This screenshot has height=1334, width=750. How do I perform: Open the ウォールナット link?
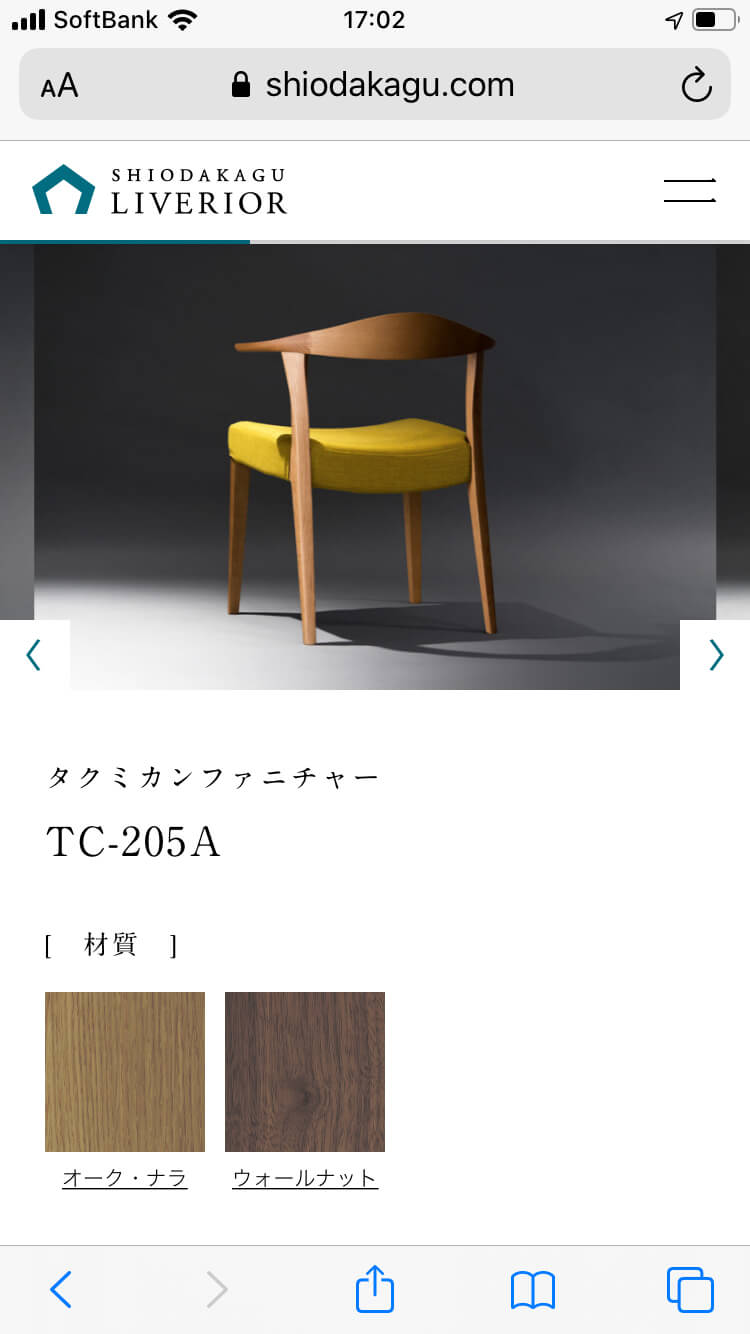305,1178
